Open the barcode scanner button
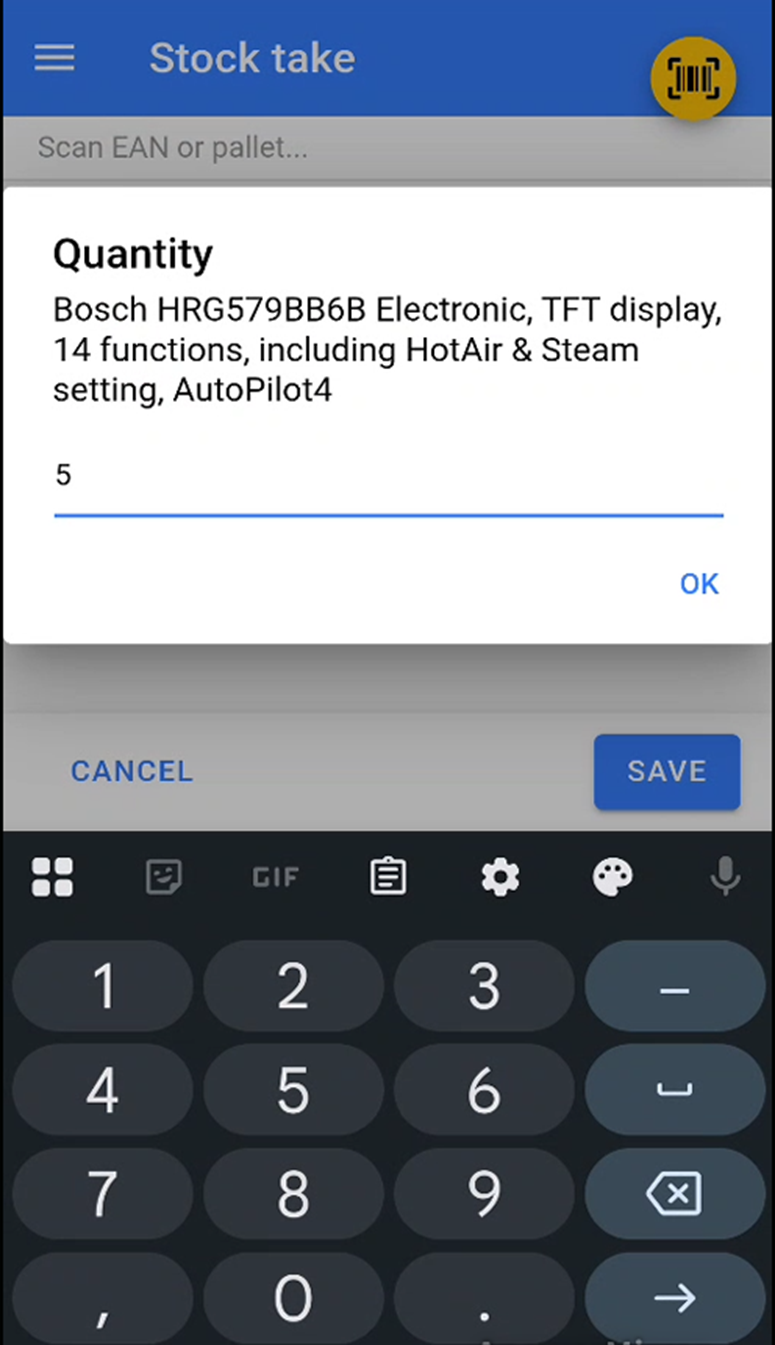 pyautogui.click(x=693, y=78)
